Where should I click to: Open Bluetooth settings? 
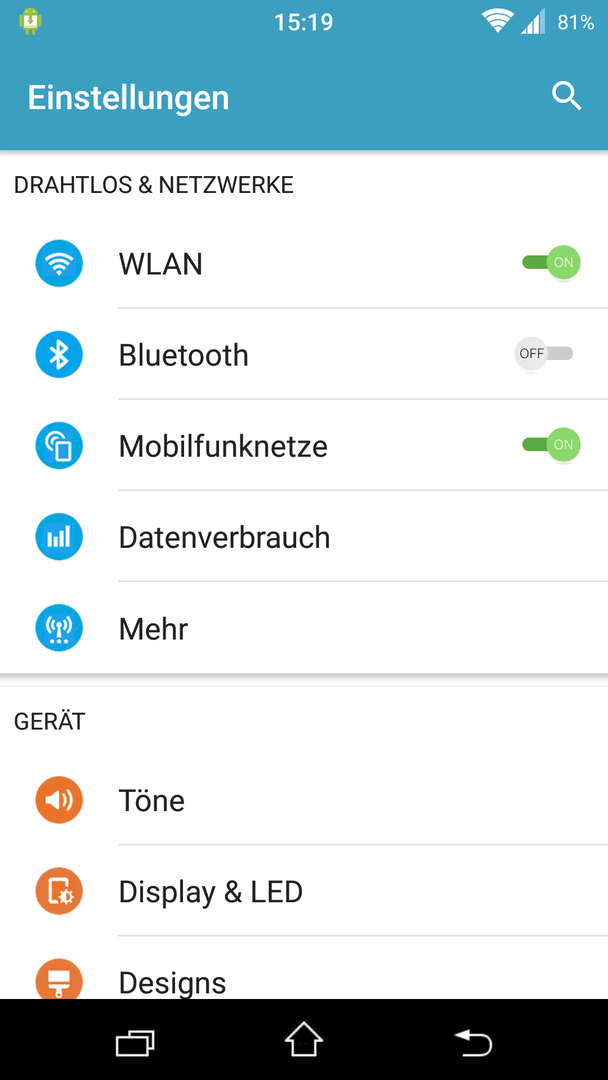(x=304, y=354)
